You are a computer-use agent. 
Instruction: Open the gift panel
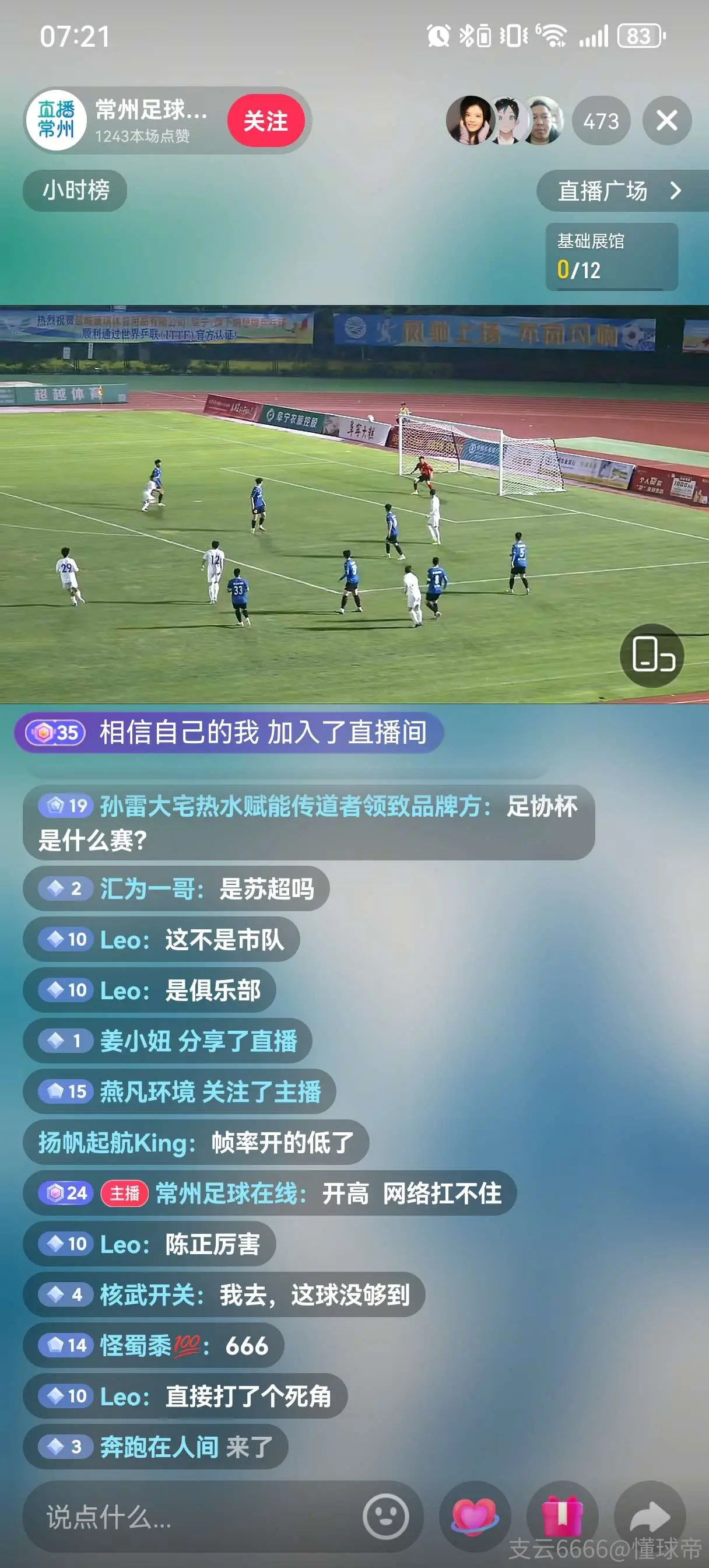coord(562,1516)
